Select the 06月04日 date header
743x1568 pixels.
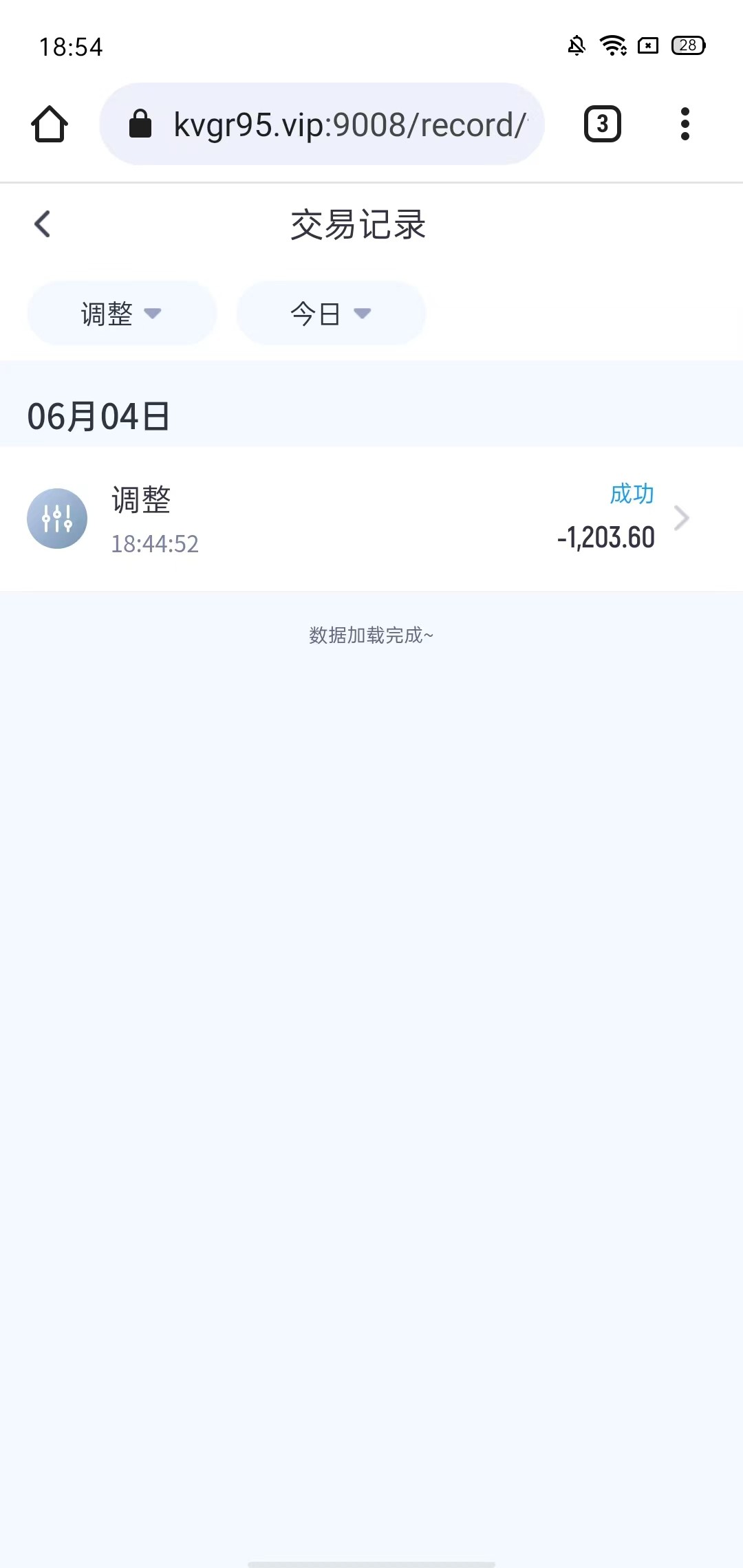(x=99, y=414)
